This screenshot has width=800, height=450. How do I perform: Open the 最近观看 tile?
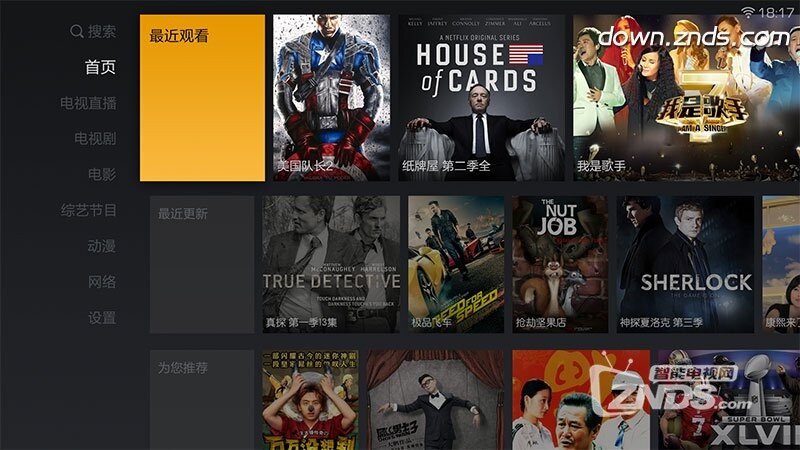[x=202, y=98]
